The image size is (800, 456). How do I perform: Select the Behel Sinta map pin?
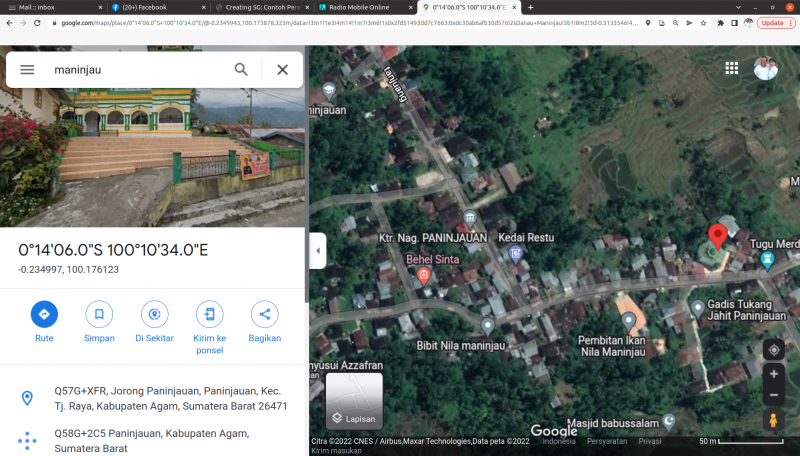pyautogui.click(x=424, y=275)
